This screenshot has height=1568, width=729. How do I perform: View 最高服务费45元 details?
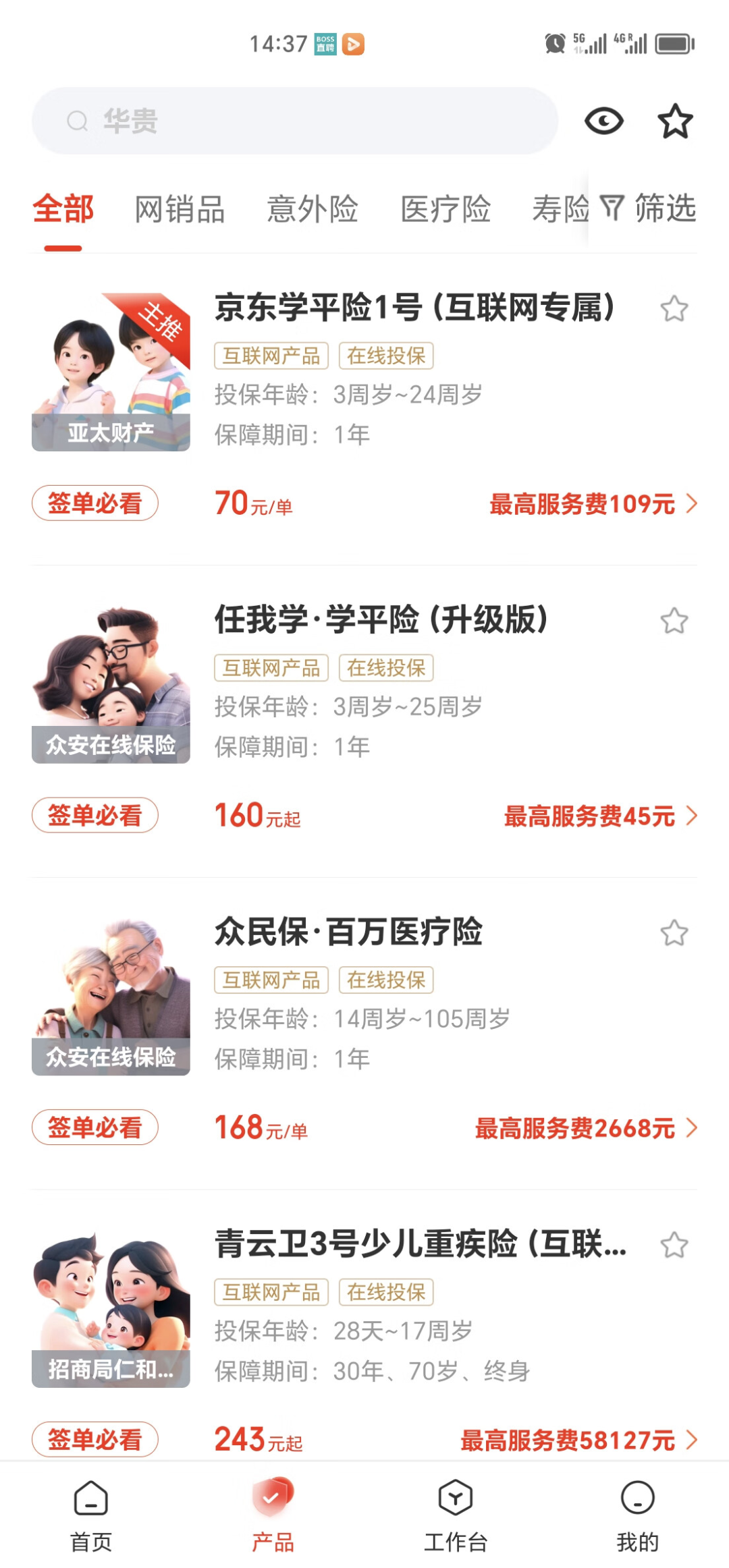(601, 816)
